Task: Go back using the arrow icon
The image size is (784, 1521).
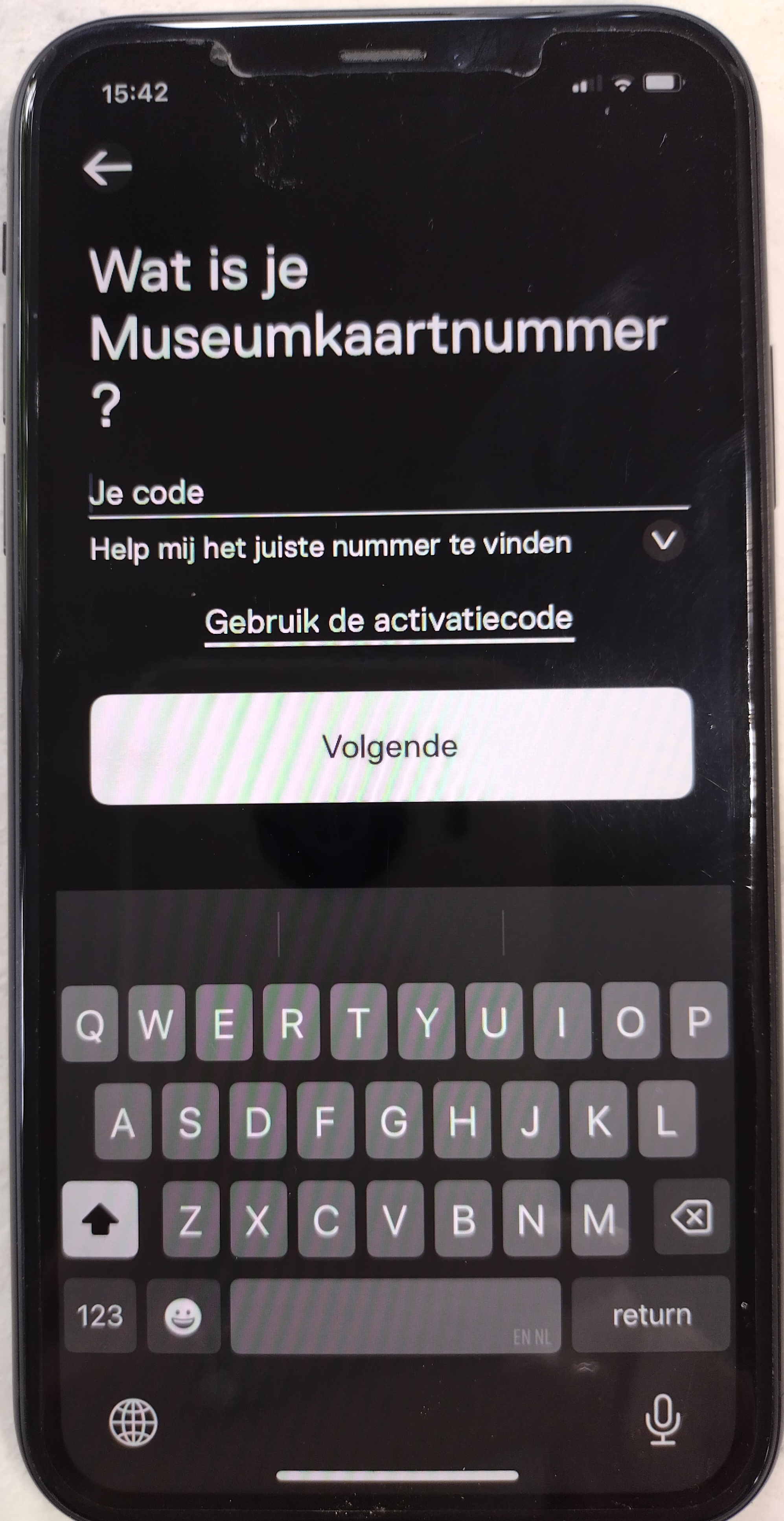Action: [x=108, y=168]
